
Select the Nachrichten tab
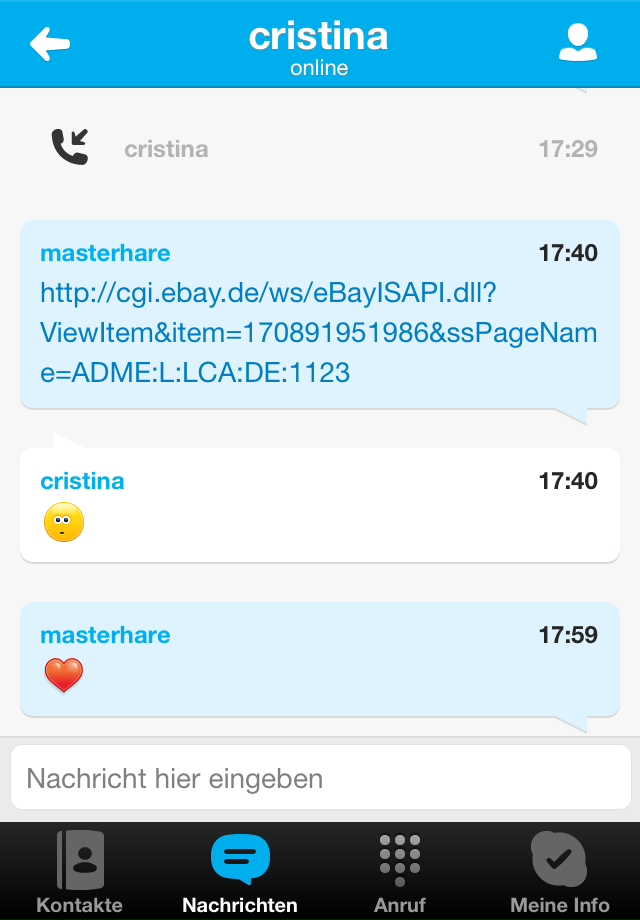tap(240, 872)
